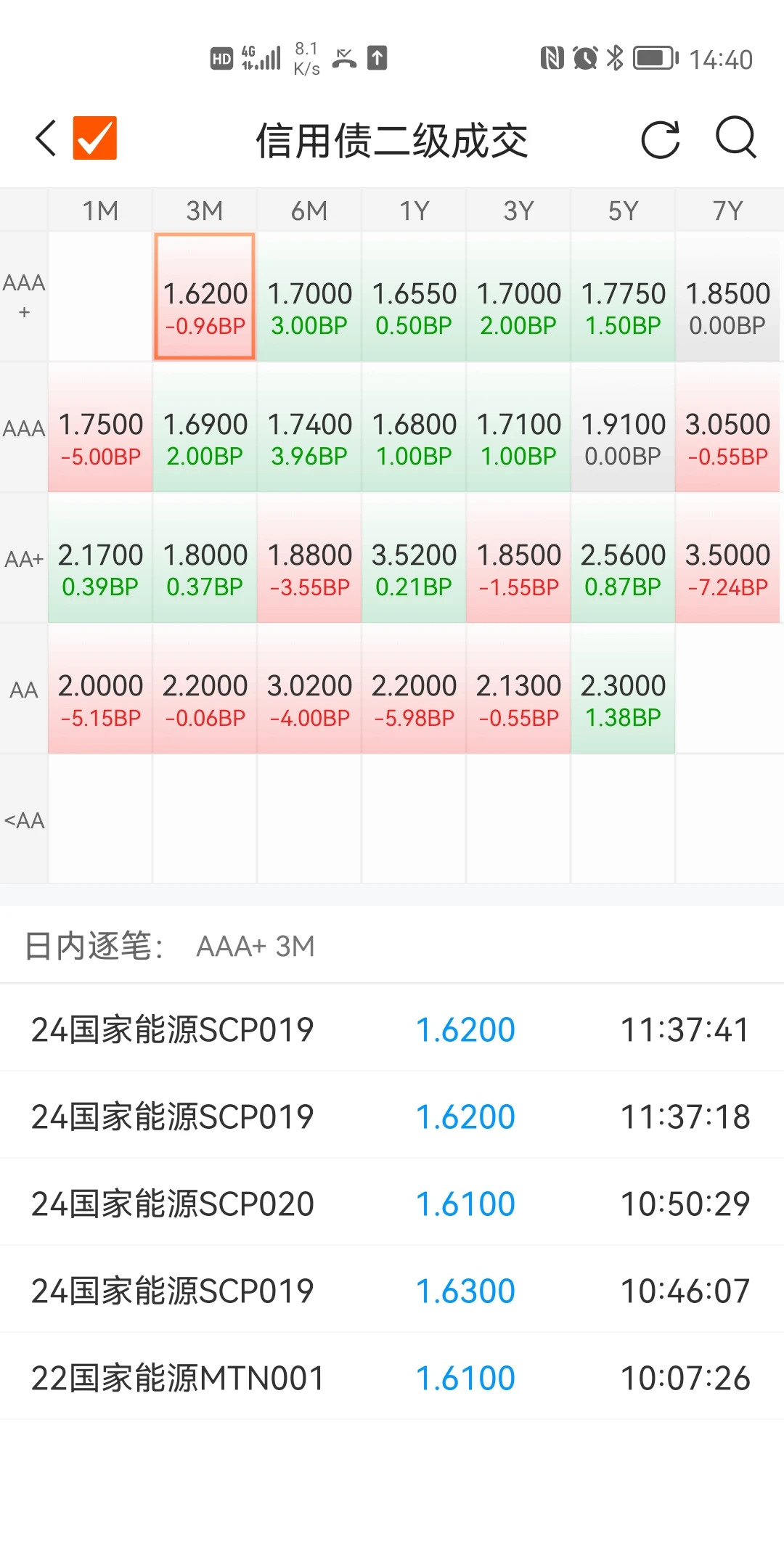This screenshot has width=784, height=1568.
Task: Tap price 1.6300 of 24国家能源SCP019
Action: pyautogui.click(x=465, y=1290)
